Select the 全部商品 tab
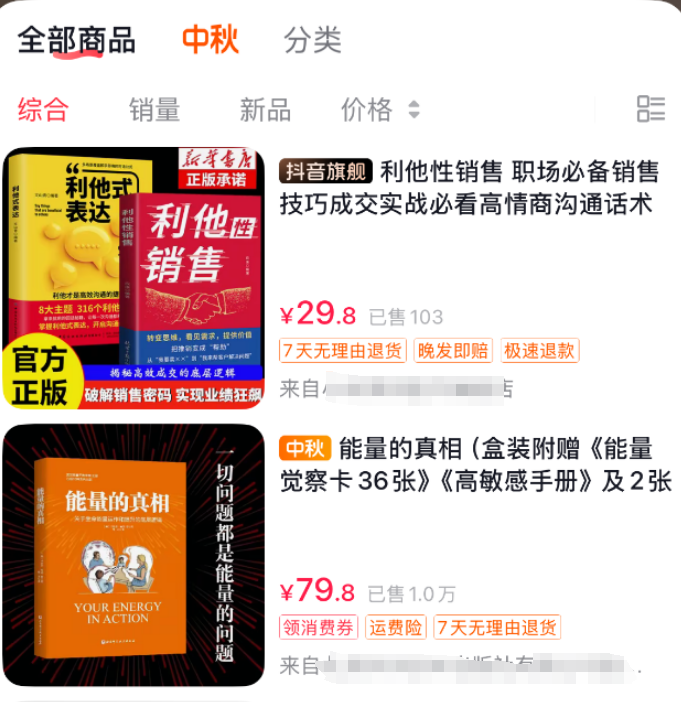The height and width of the screenshot is (702, 681). click(77, 40)
